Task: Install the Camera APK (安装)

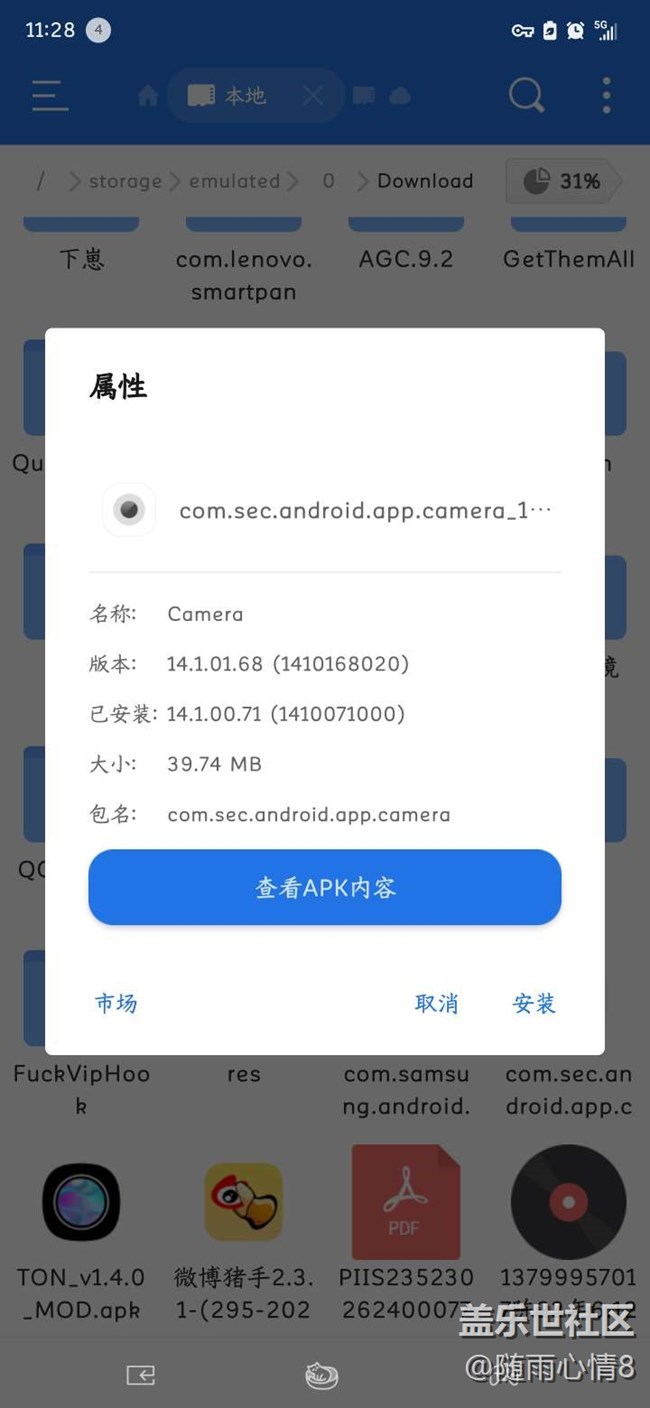Action: [x=534, y=1003]
